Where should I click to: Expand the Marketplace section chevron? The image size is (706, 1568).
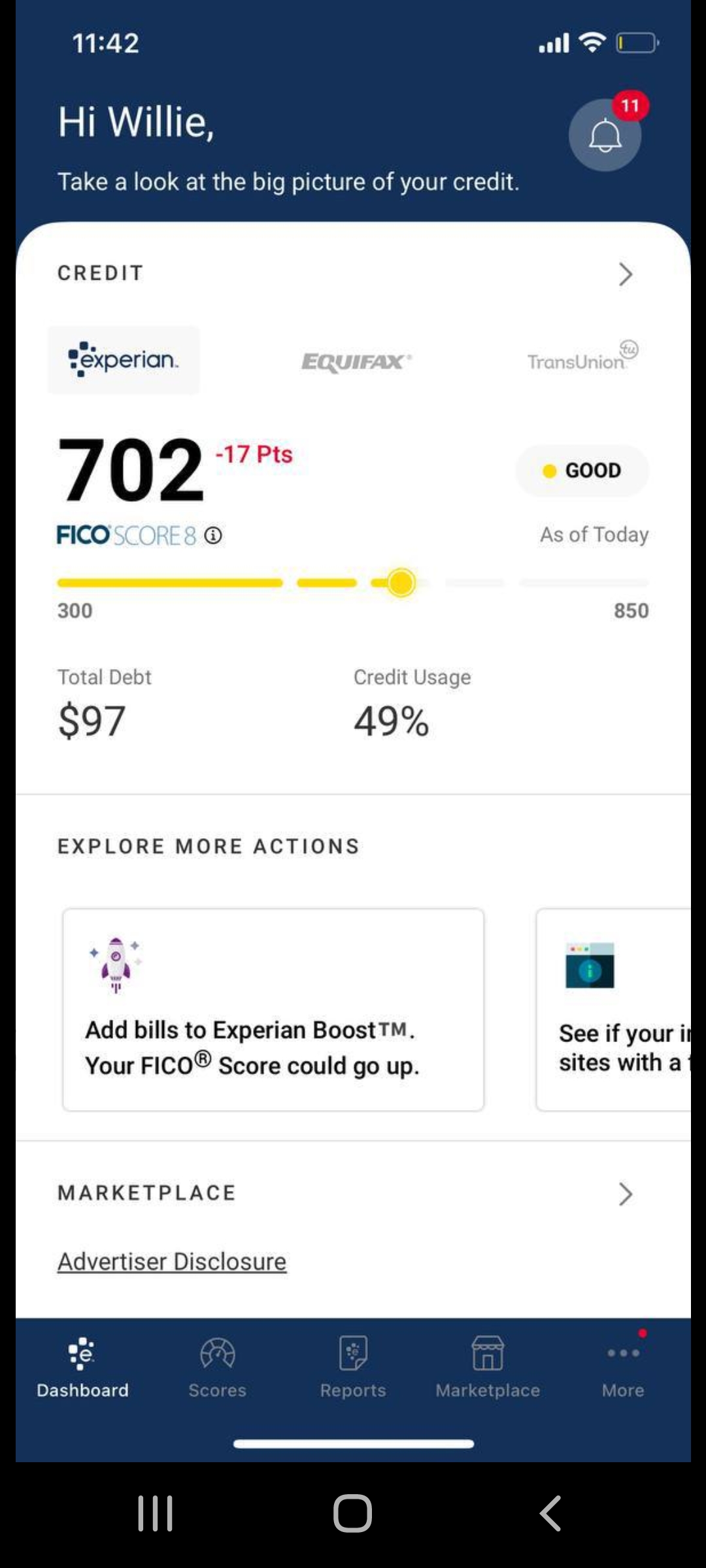(626, 1194)
